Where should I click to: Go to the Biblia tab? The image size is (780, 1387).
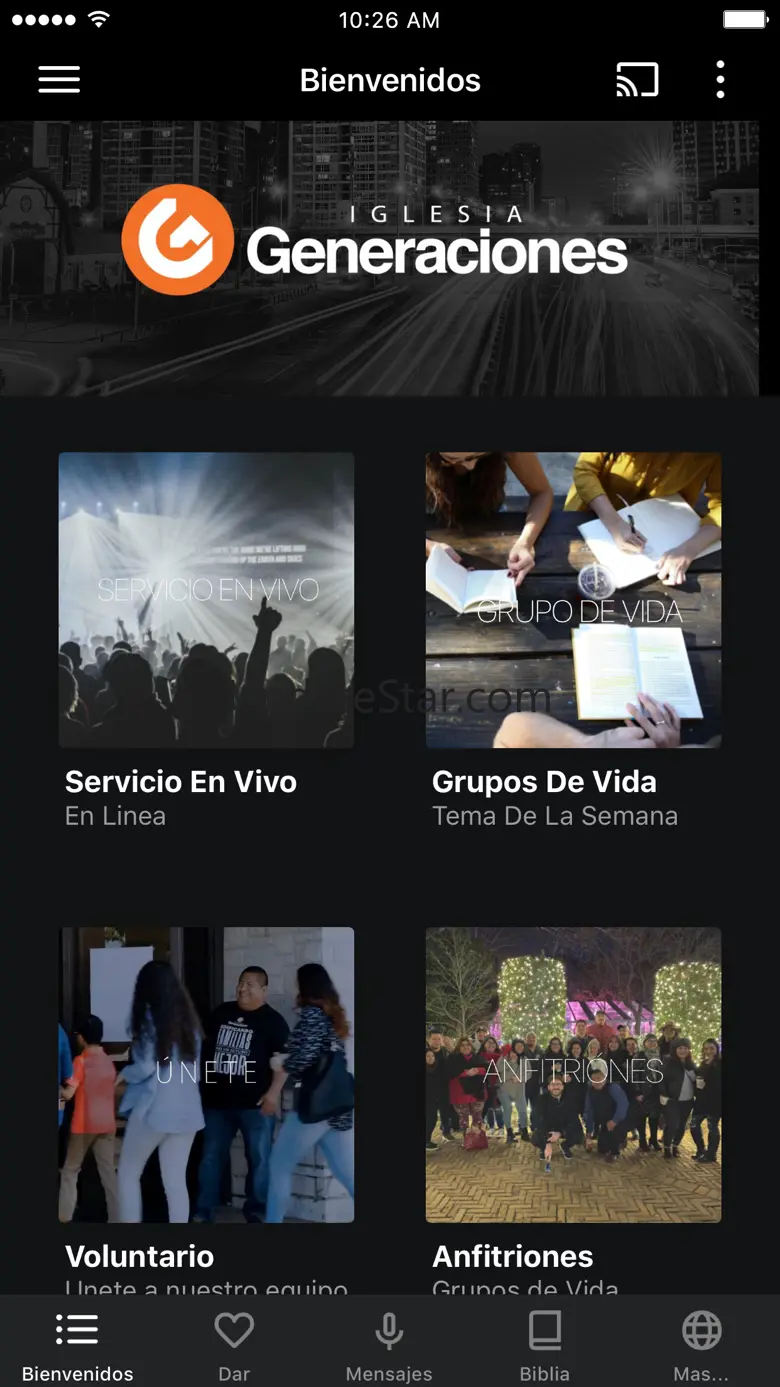(x=545, y=1343)
